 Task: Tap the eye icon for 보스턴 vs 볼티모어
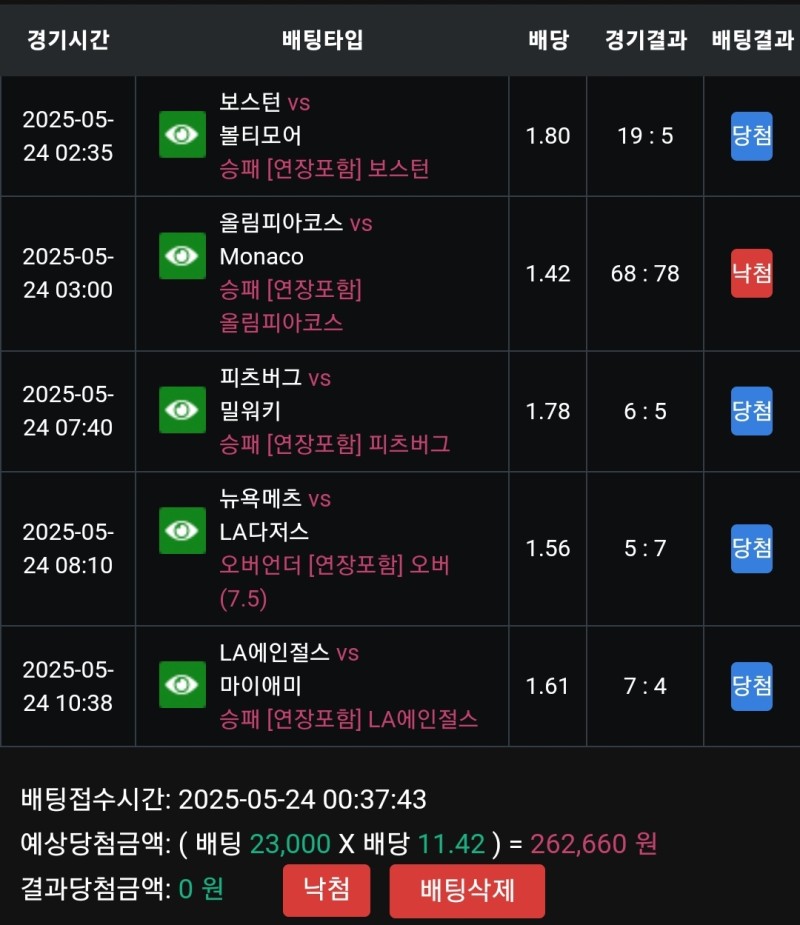[182, 135]
